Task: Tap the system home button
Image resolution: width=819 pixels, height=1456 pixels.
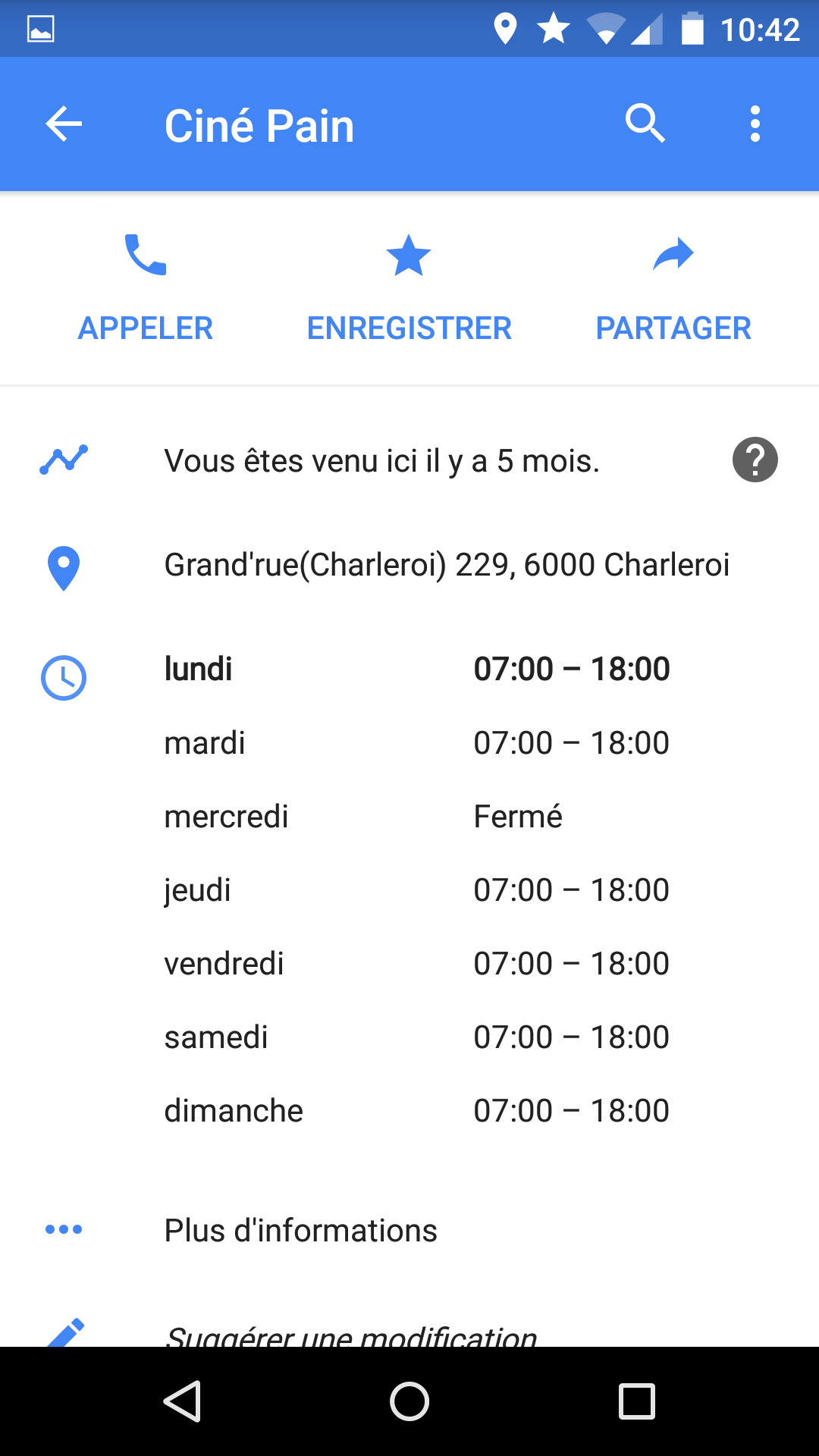Action: point(409,1401)
